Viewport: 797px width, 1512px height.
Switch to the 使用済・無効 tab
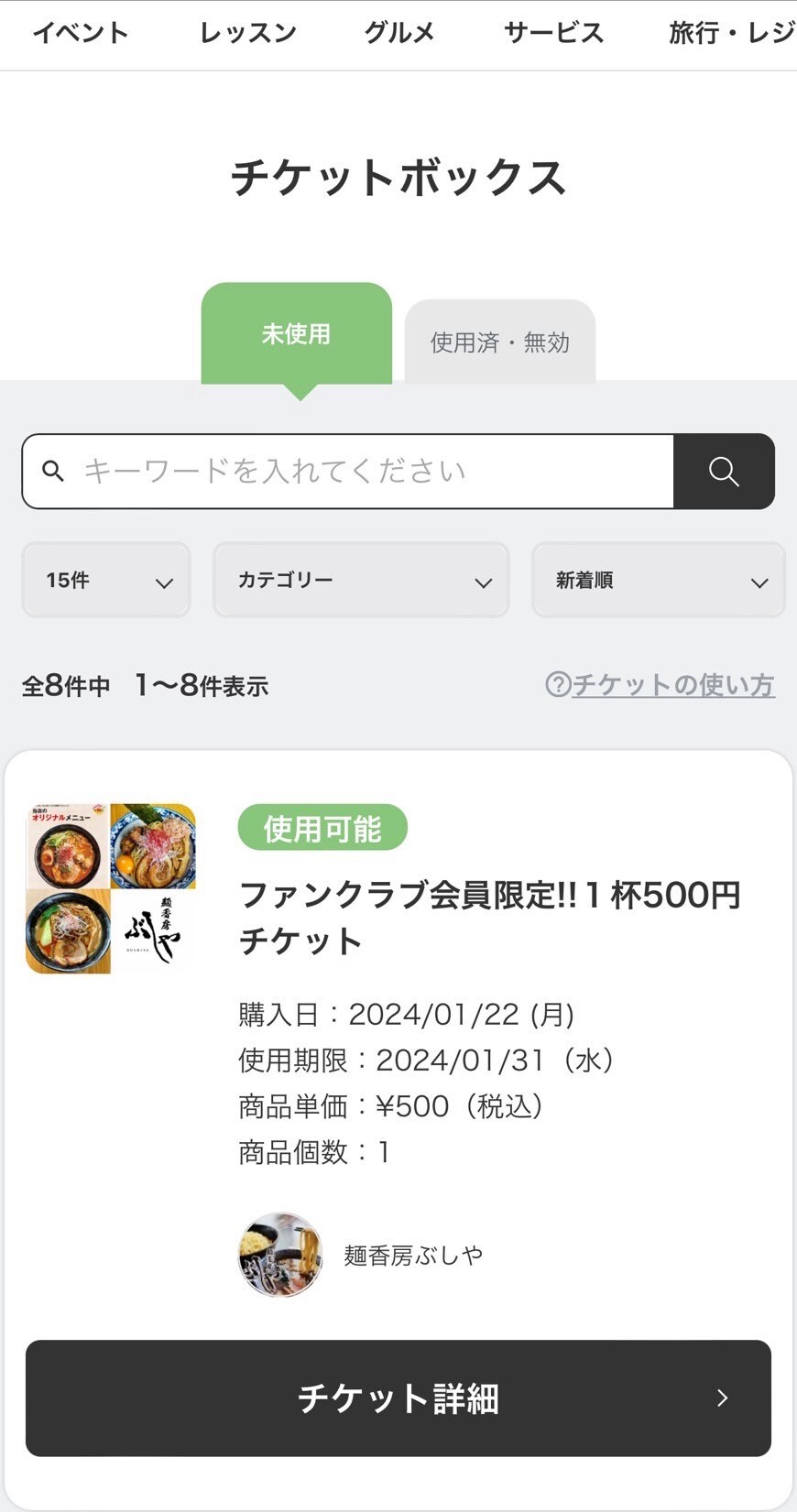[x=500, y=343]
